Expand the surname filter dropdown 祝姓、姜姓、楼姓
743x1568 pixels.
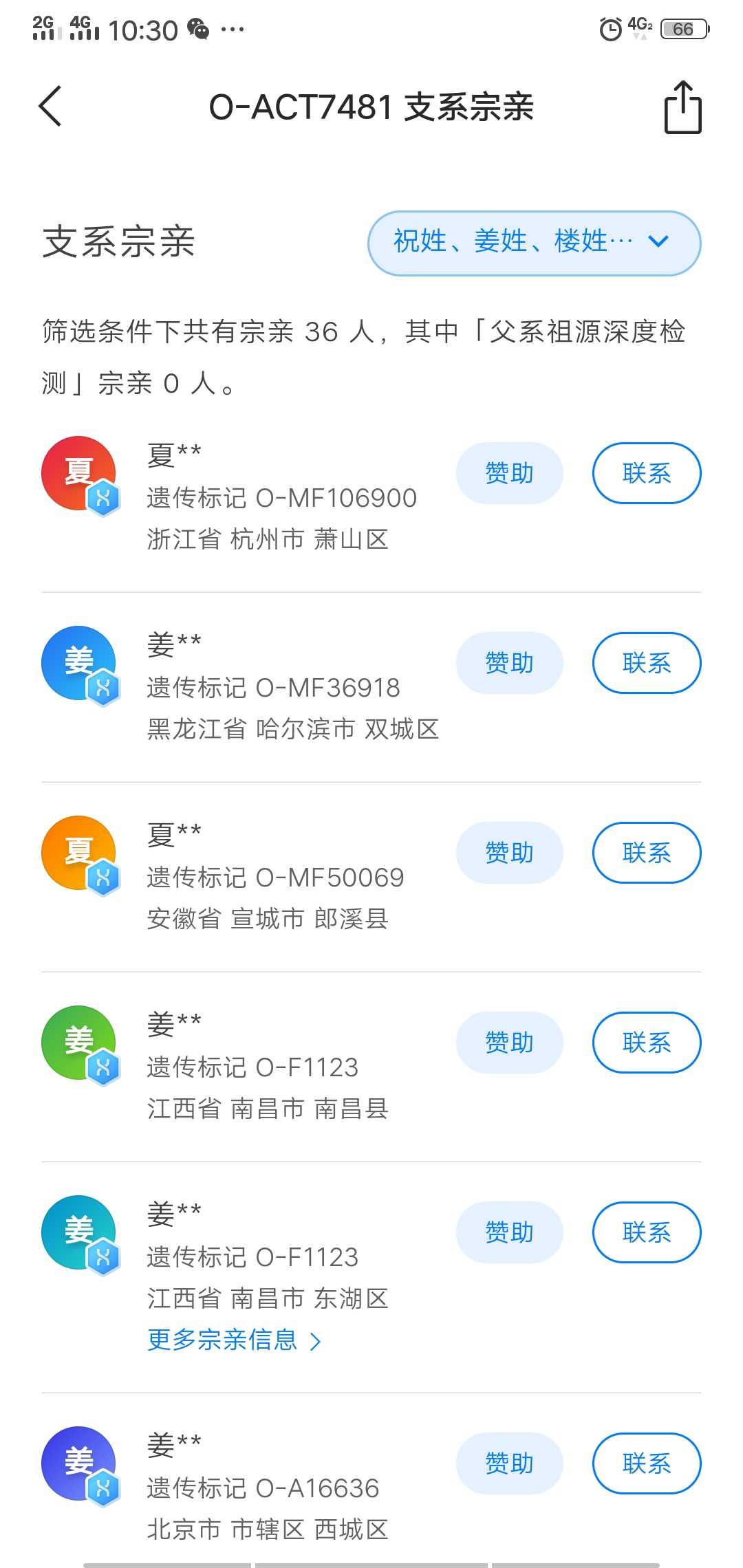click(x=535, y=243)
